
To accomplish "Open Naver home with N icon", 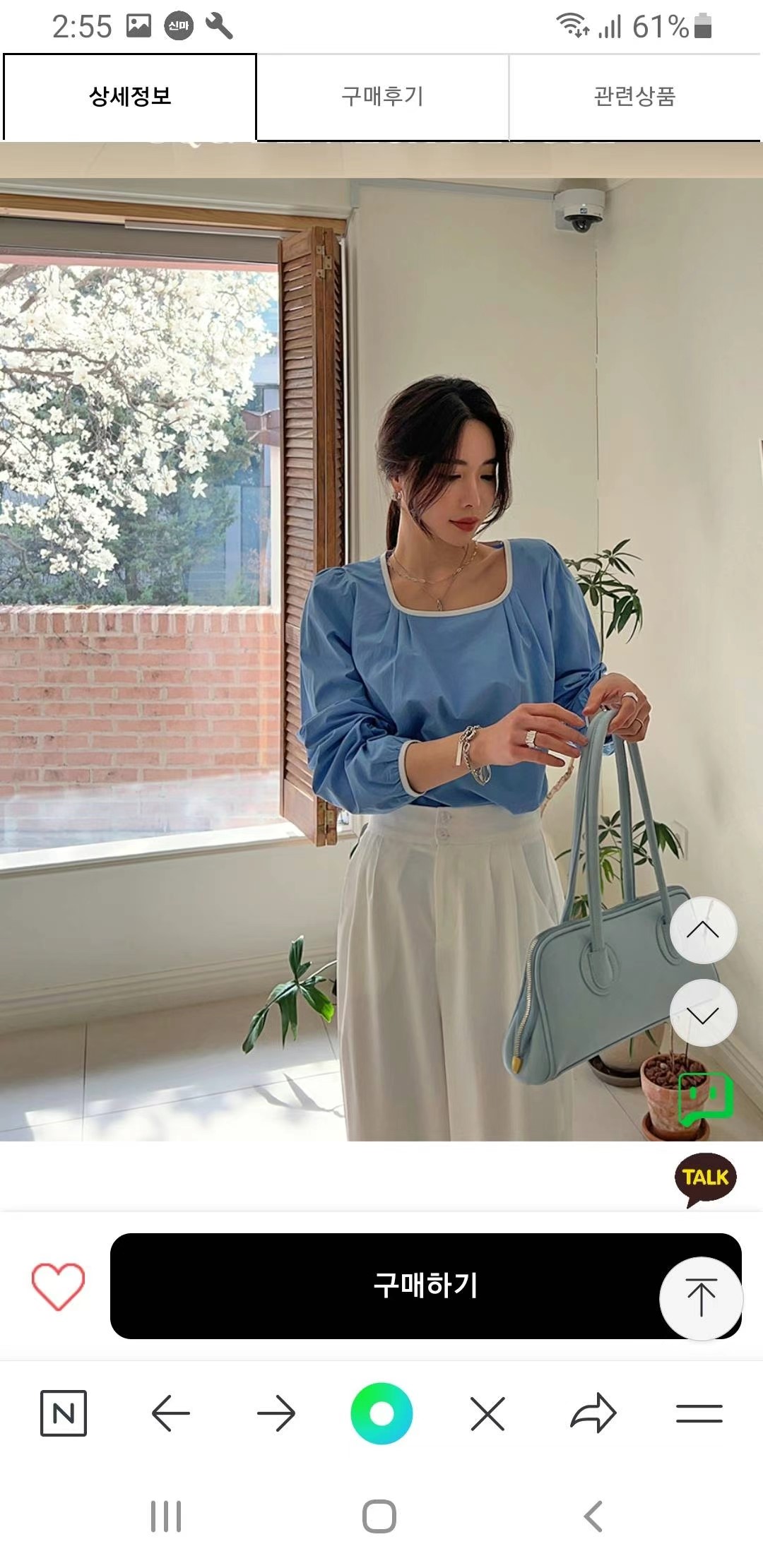I will pyautogui.click(x=64, y=1413).
